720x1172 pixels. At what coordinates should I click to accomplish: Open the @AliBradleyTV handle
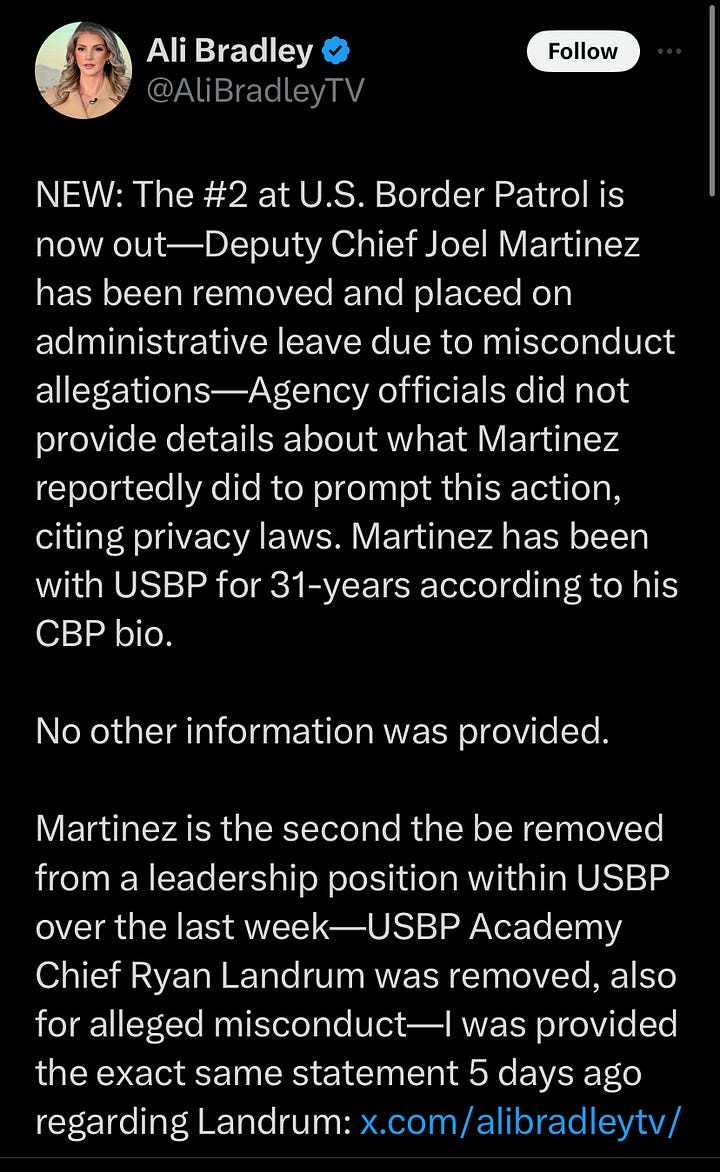(x=255, y=90)
